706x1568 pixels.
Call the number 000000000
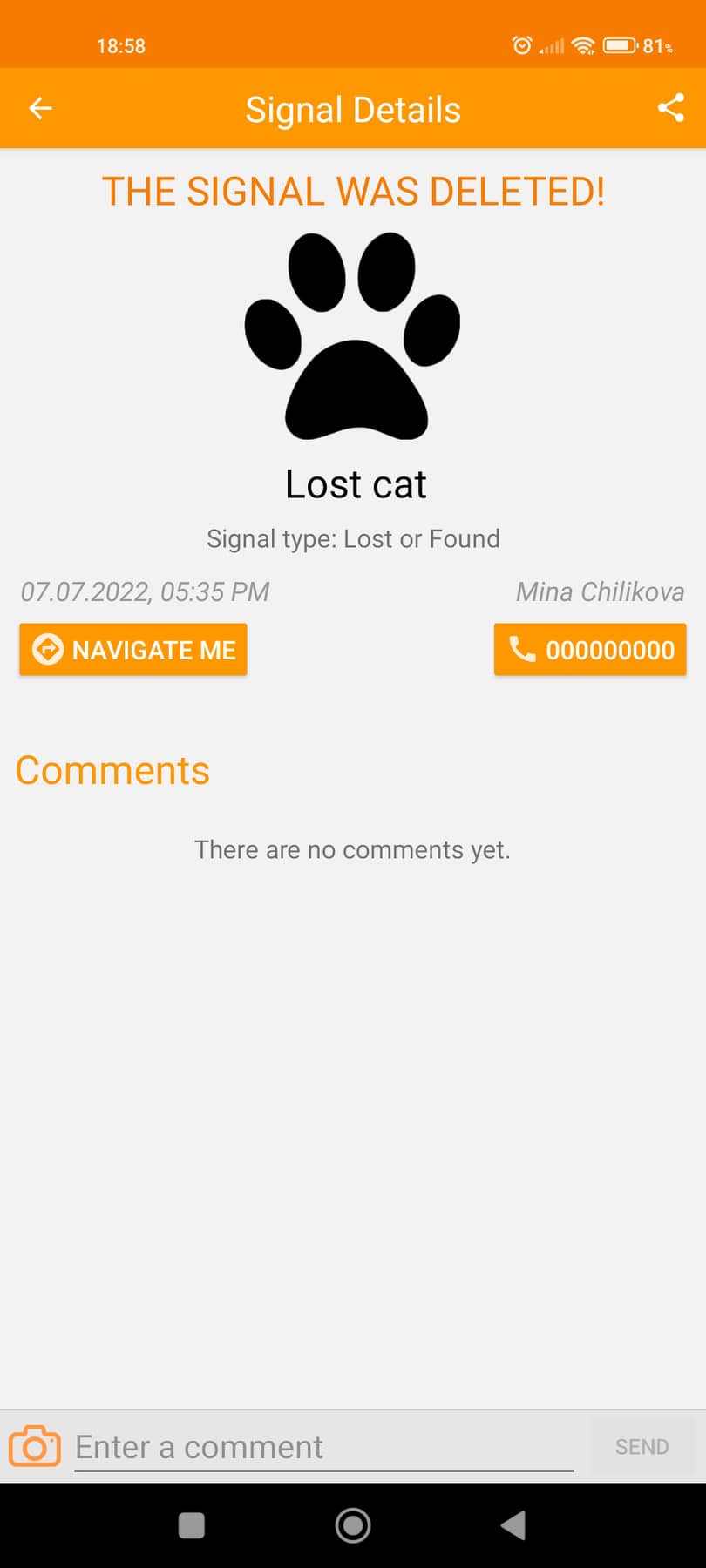coord(590,650)
